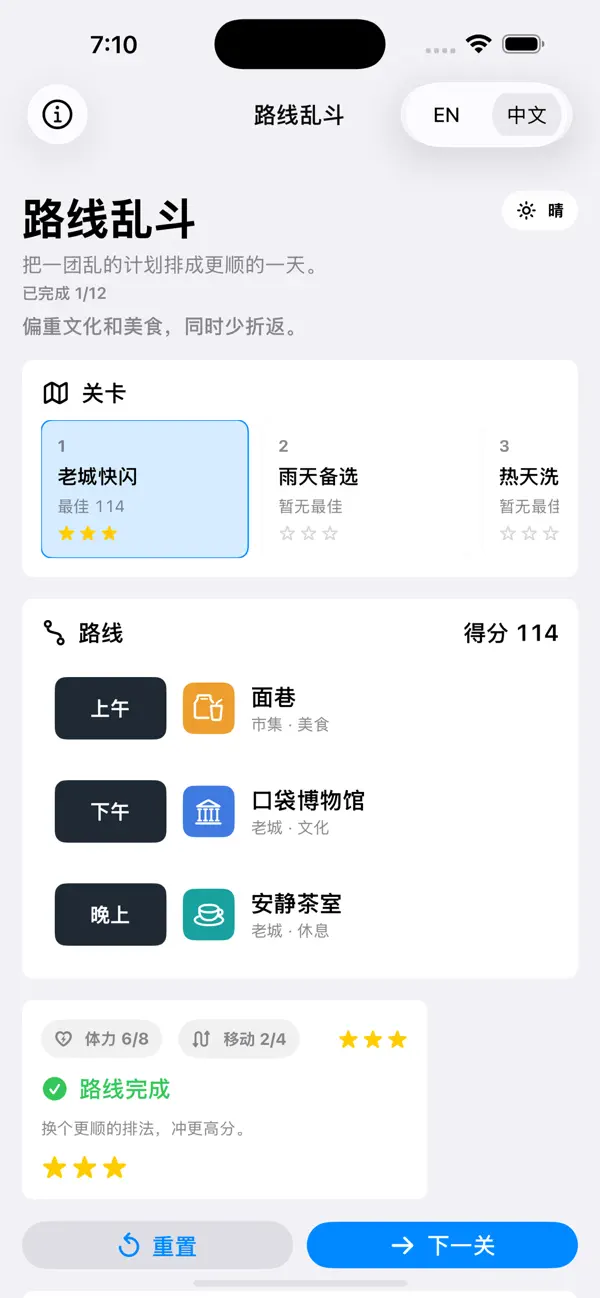Select the 中文 language option
The image size is (600, 1298).
[x=526, y=115]
